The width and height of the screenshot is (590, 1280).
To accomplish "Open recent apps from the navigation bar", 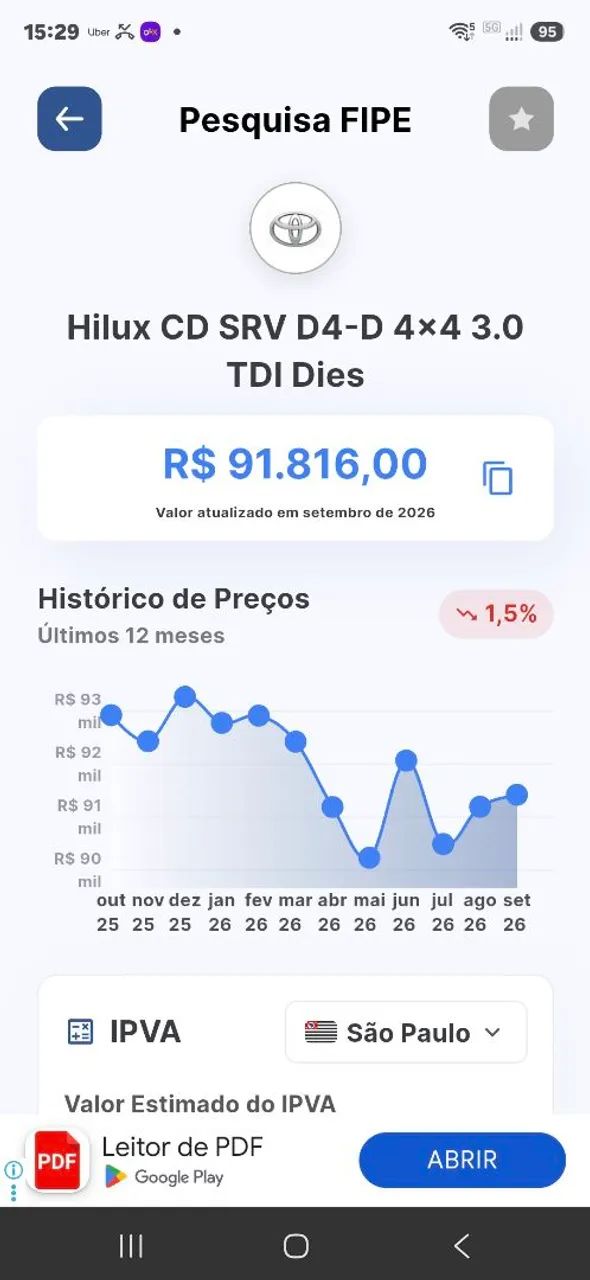I will 131,1245.
